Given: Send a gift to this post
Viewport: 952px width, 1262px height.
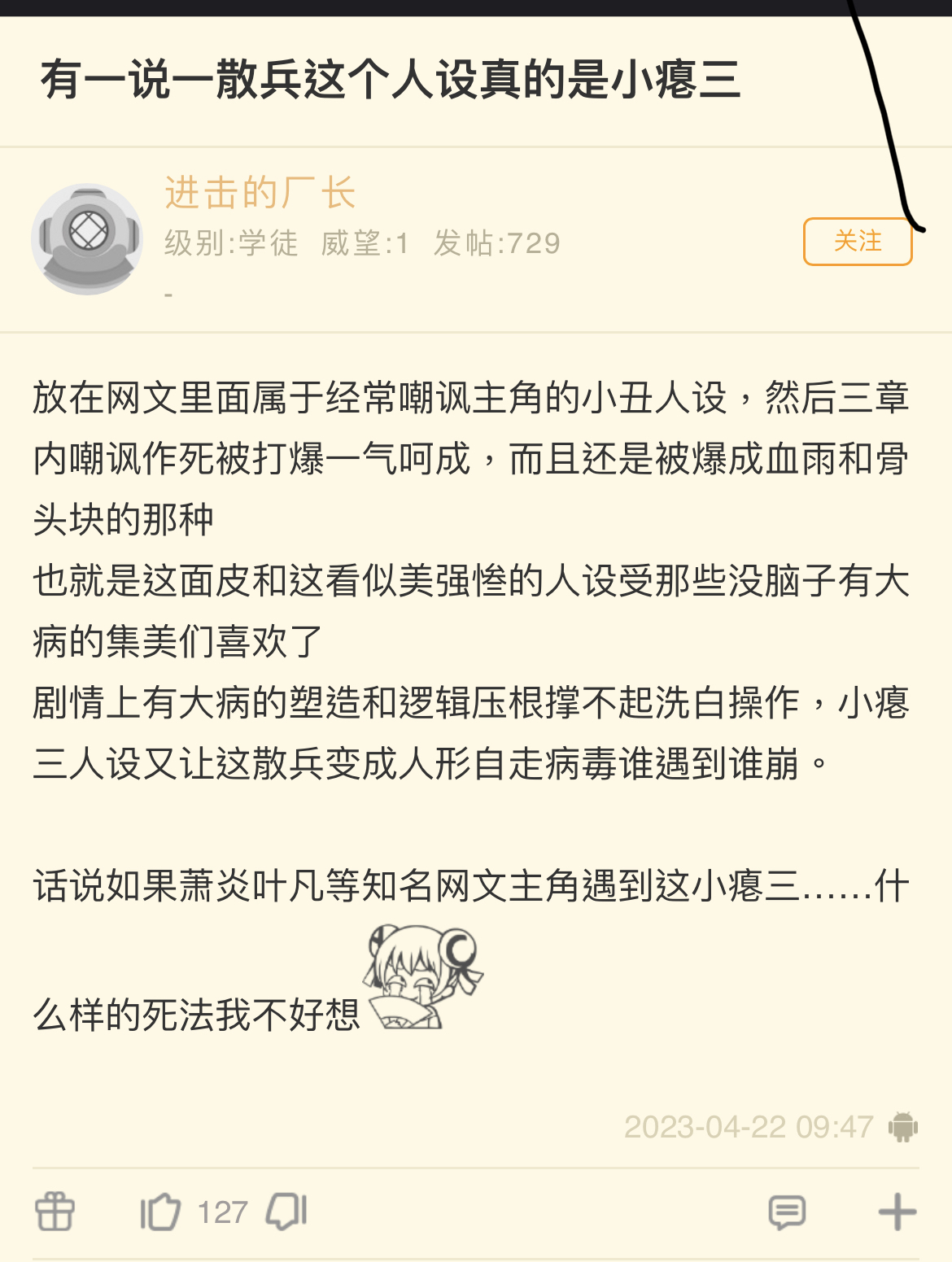Looking at the screenshot, I should point(55,1212).
